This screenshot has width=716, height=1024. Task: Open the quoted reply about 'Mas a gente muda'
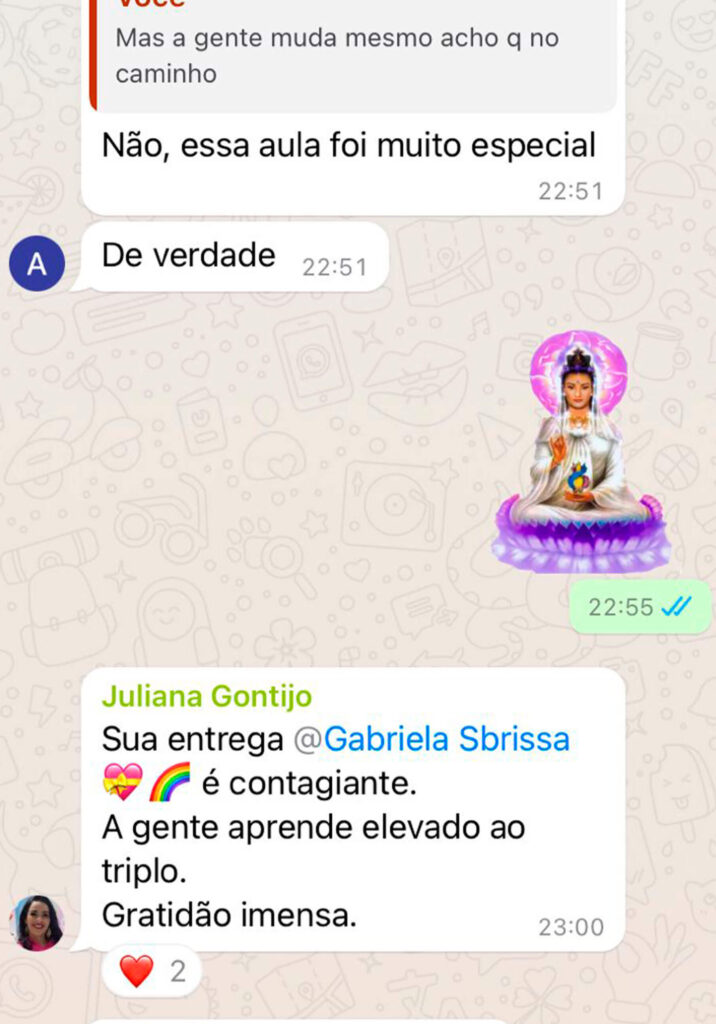350,55
